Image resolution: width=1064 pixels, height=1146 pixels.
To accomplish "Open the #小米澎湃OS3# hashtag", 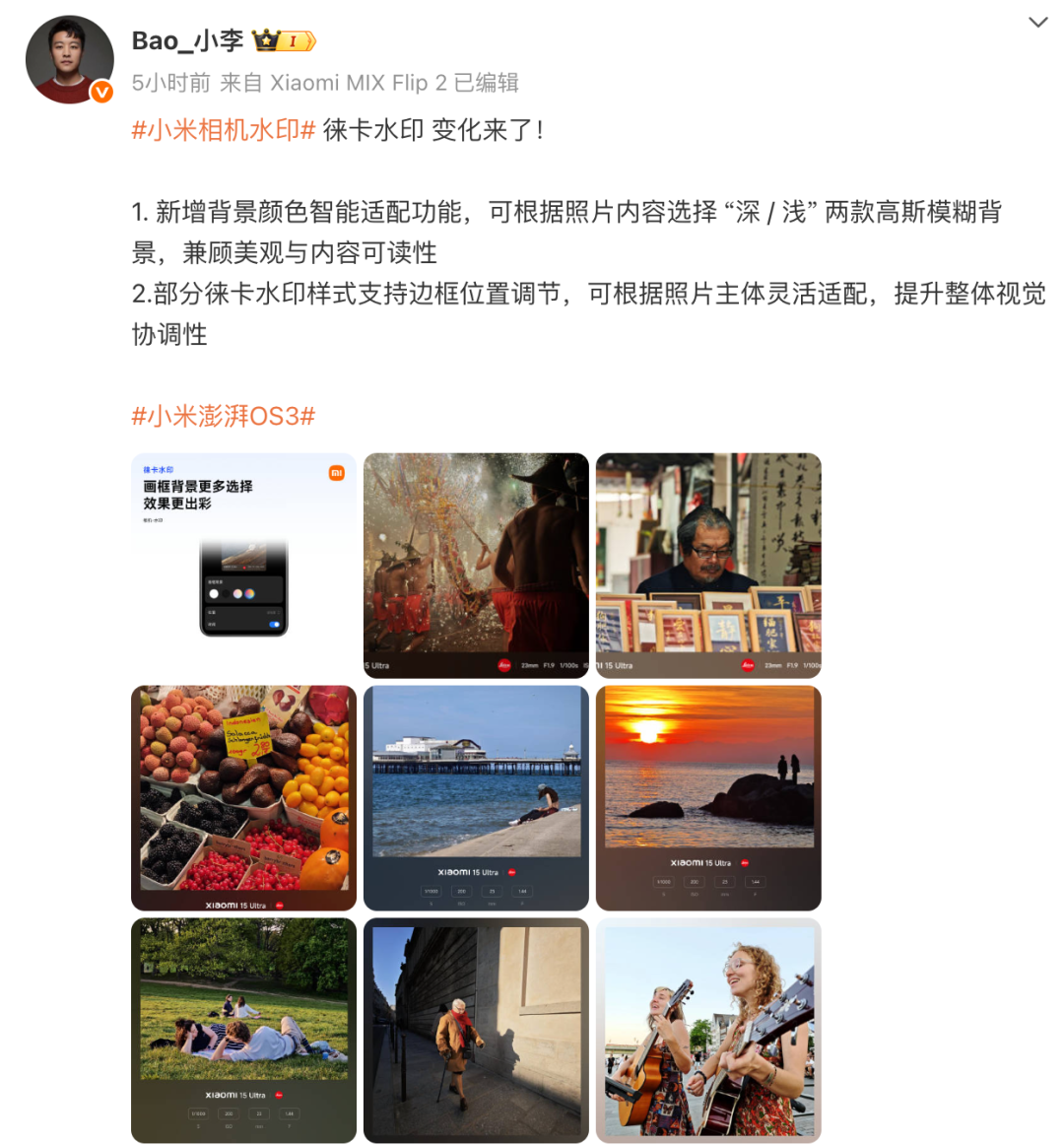I will (x=224, y=416).
